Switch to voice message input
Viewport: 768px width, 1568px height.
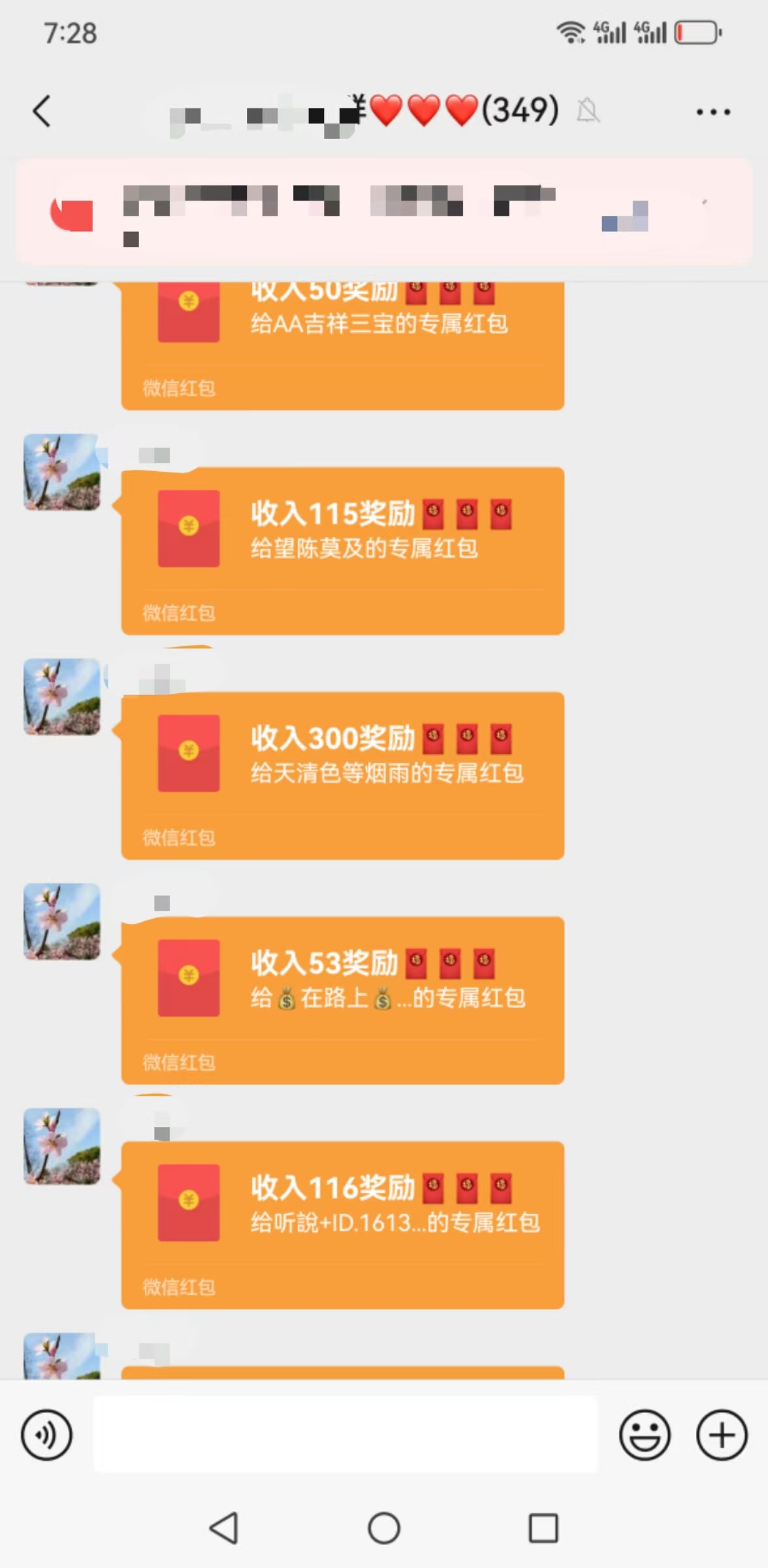[46, 1435]
